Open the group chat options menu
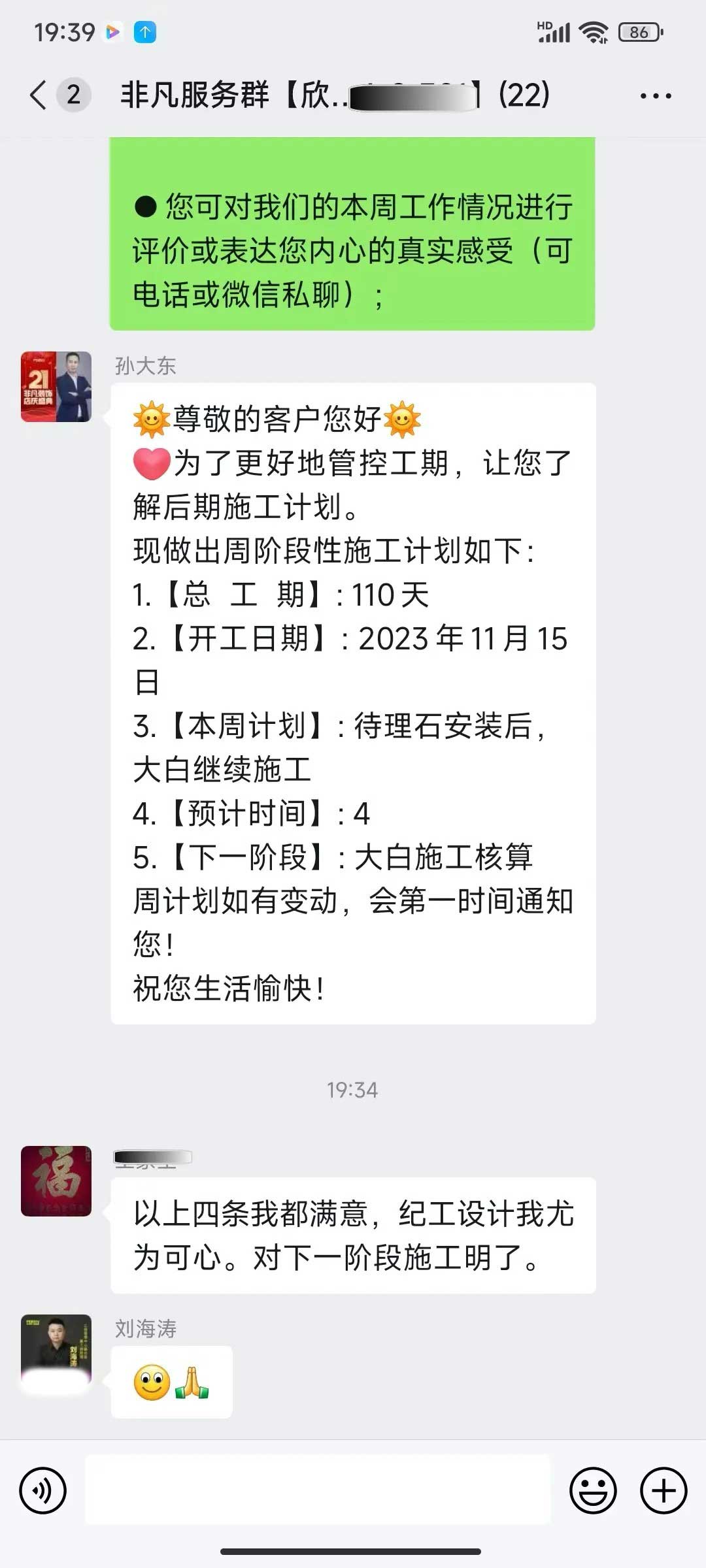 655,96
